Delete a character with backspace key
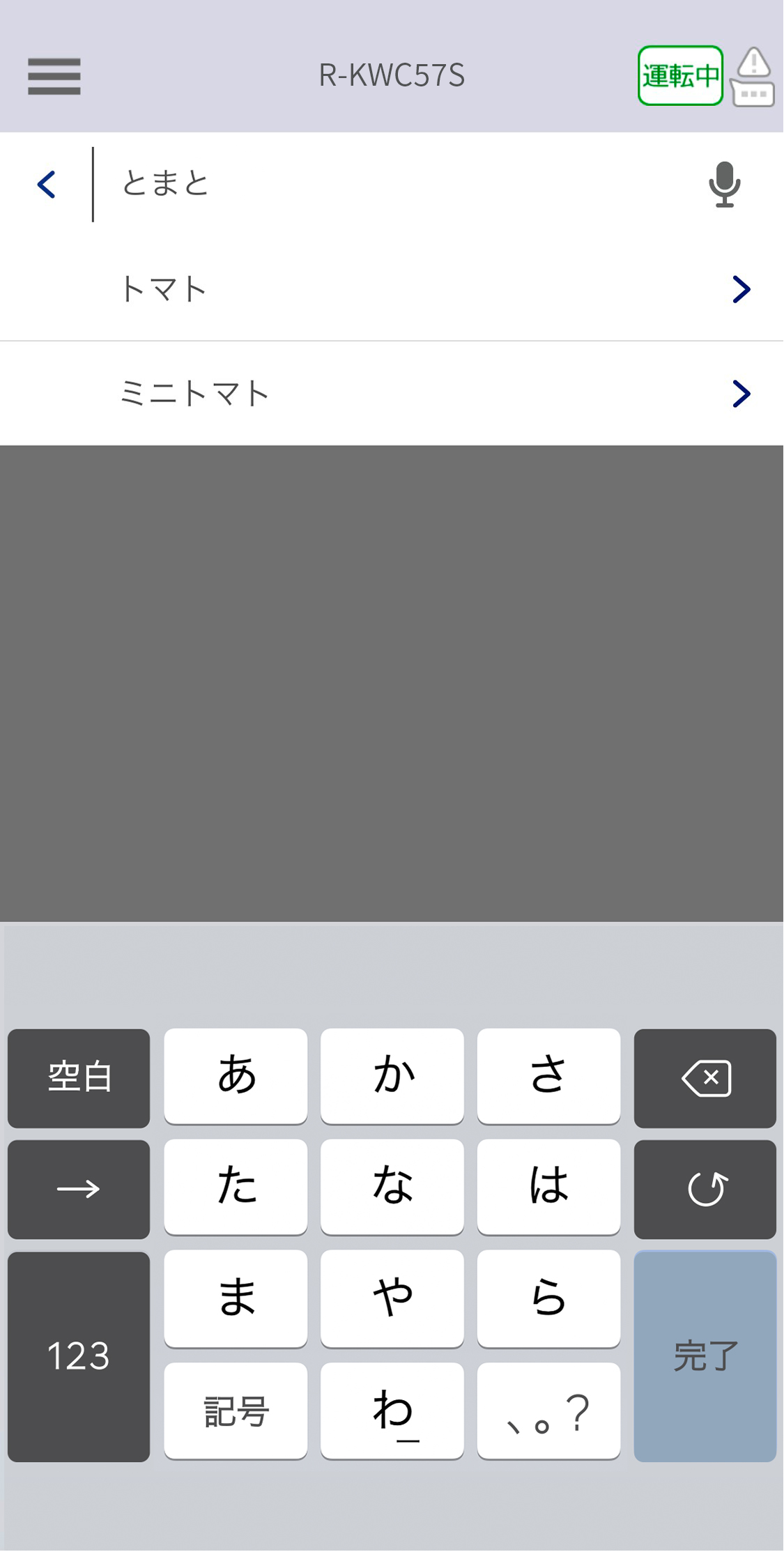 (705, 1078)
